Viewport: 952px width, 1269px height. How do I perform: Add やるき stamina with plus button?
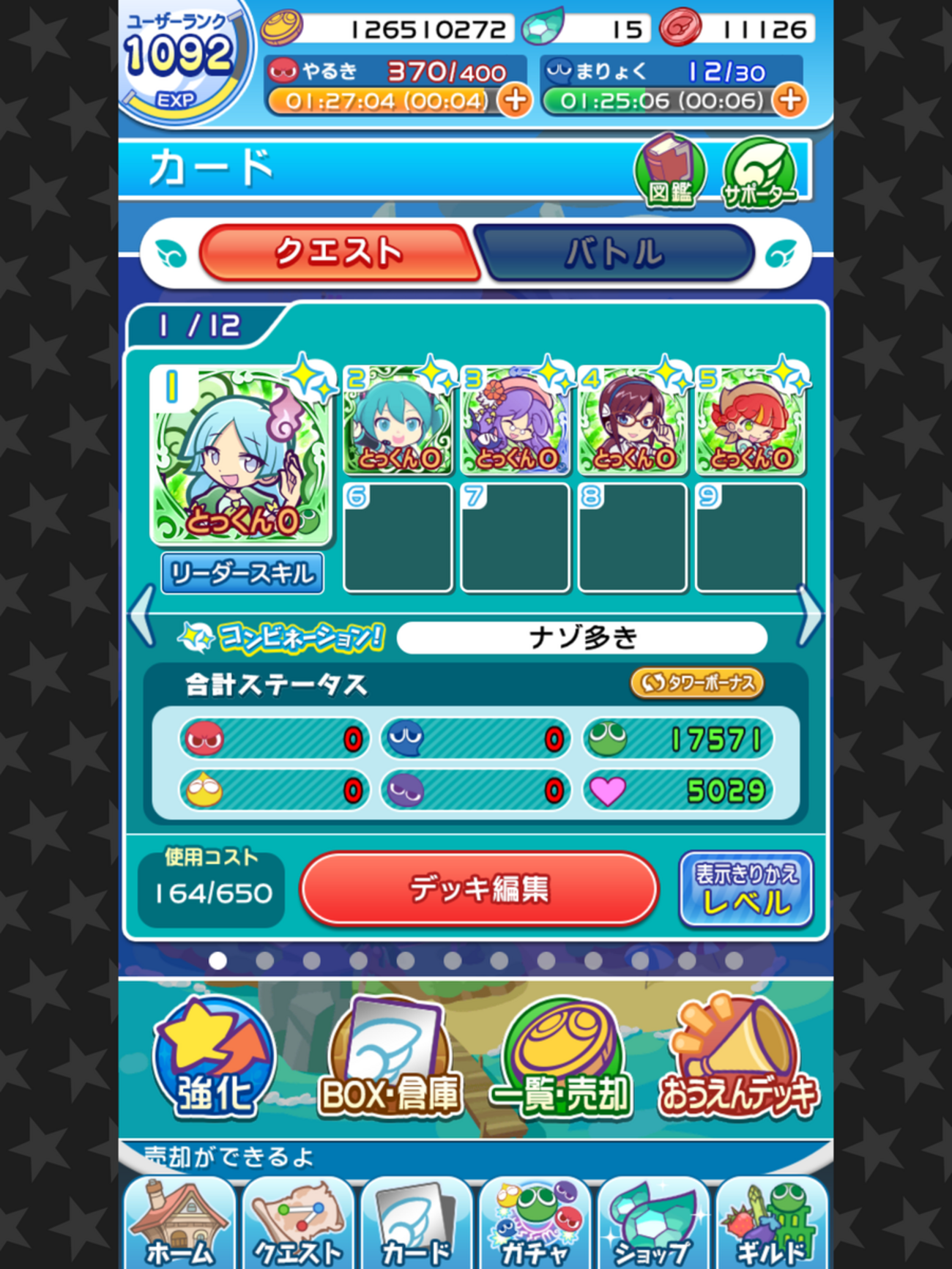coord(515,100)
